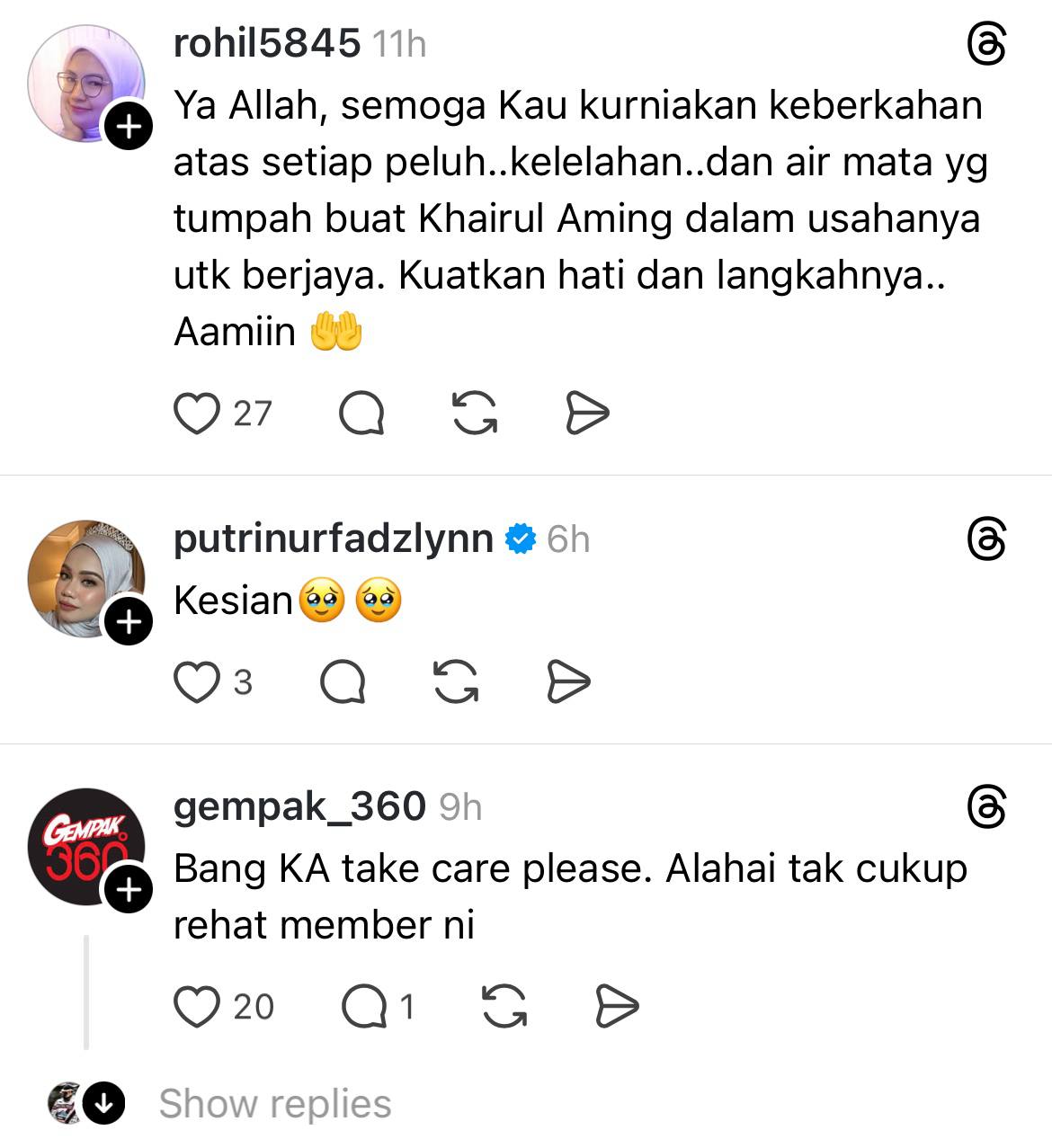Expand Show replies under gempak_360

click(x=274, y=1104)
